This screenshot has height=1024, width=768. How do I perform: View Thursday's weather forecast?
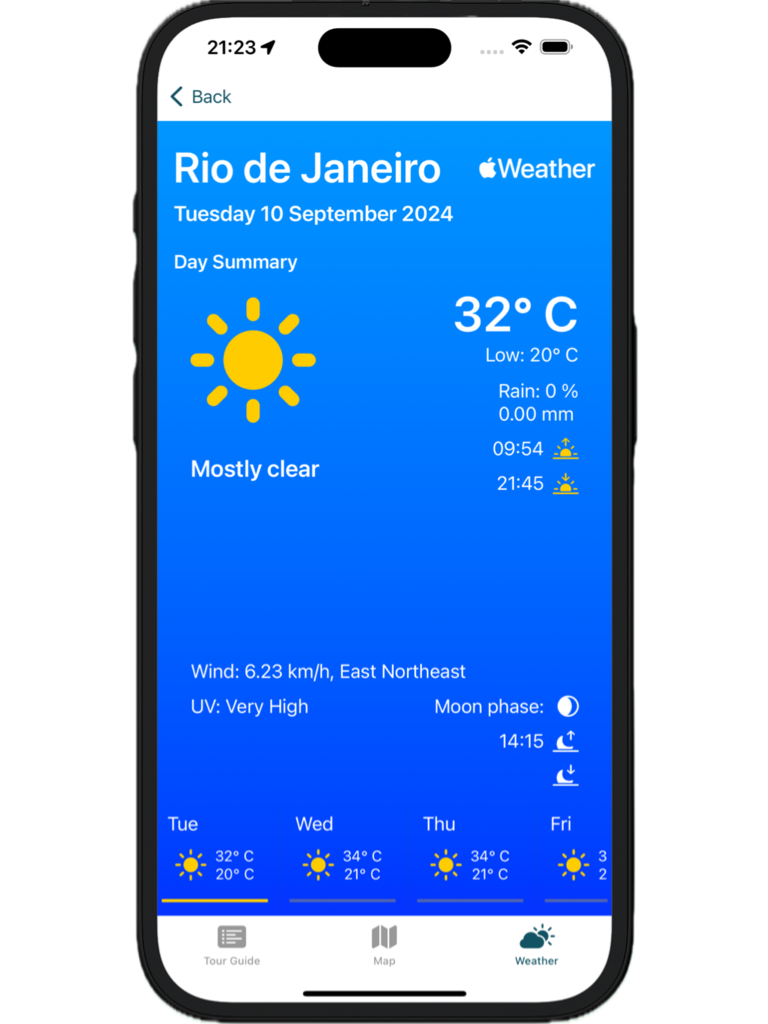[x=469, y=855]
